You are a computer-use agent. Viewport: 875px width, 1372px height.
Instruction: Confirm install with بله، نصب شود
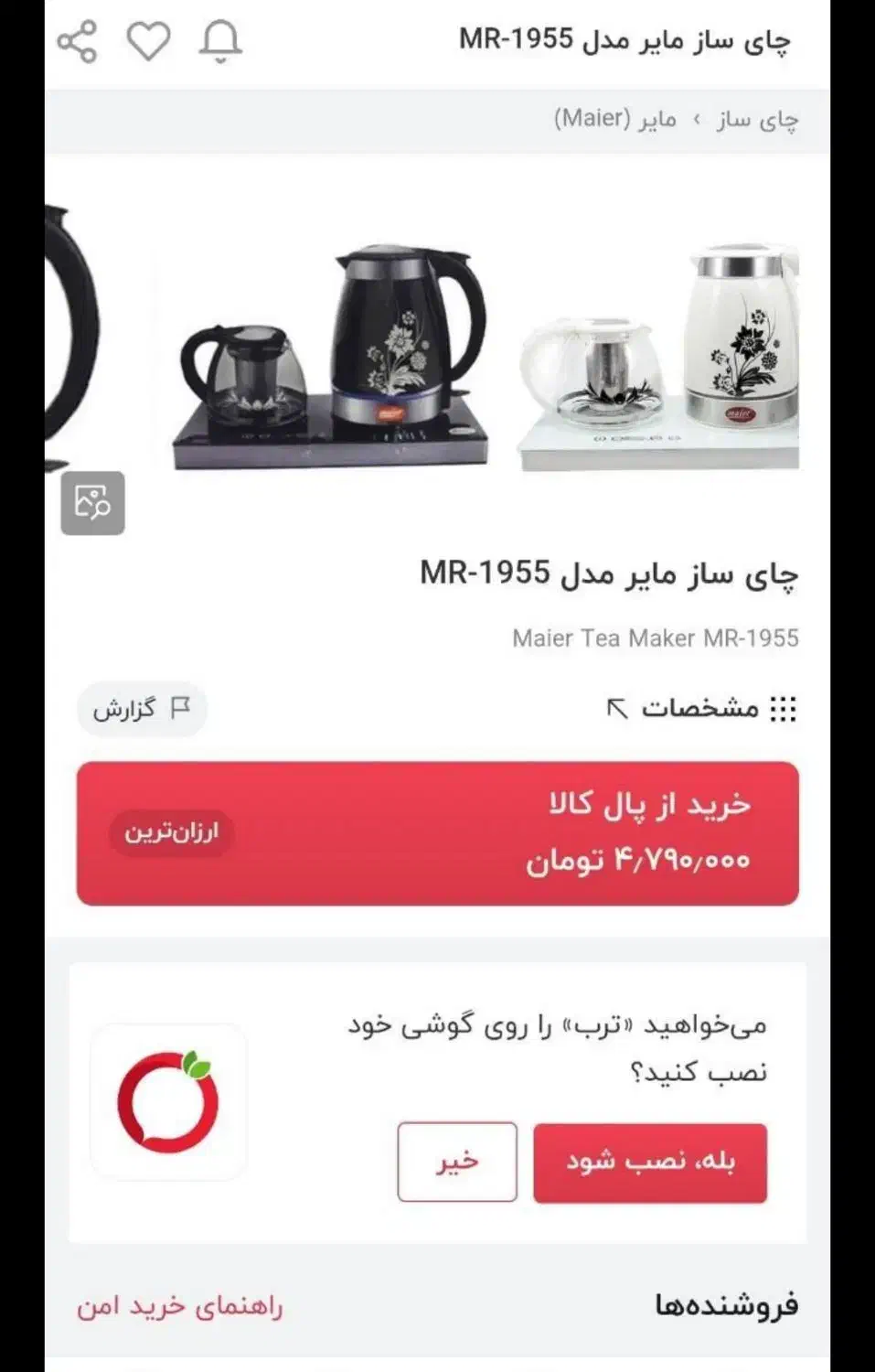(x=650, y=1163)
